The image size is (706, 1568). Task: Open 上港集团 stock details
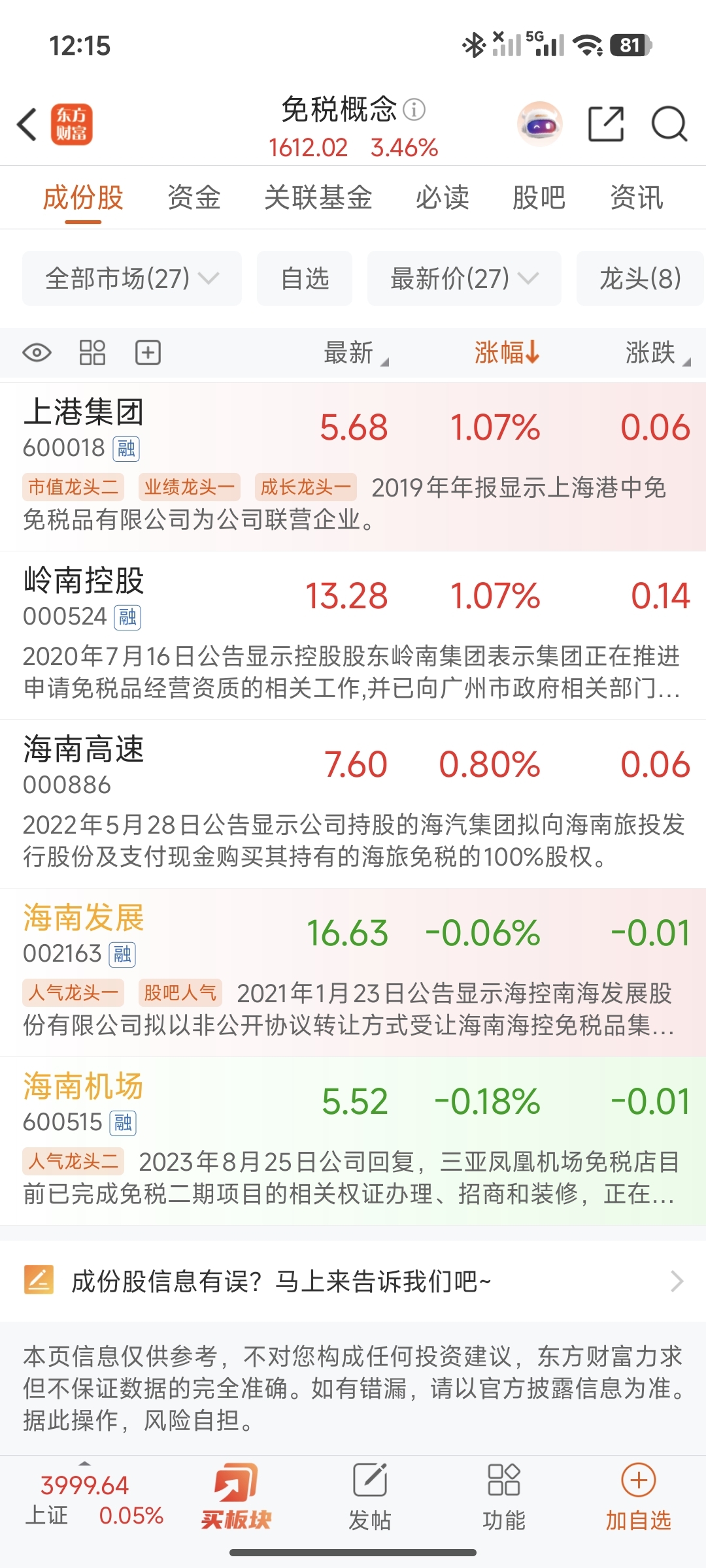pyautogui.click(x=84, y=413)
